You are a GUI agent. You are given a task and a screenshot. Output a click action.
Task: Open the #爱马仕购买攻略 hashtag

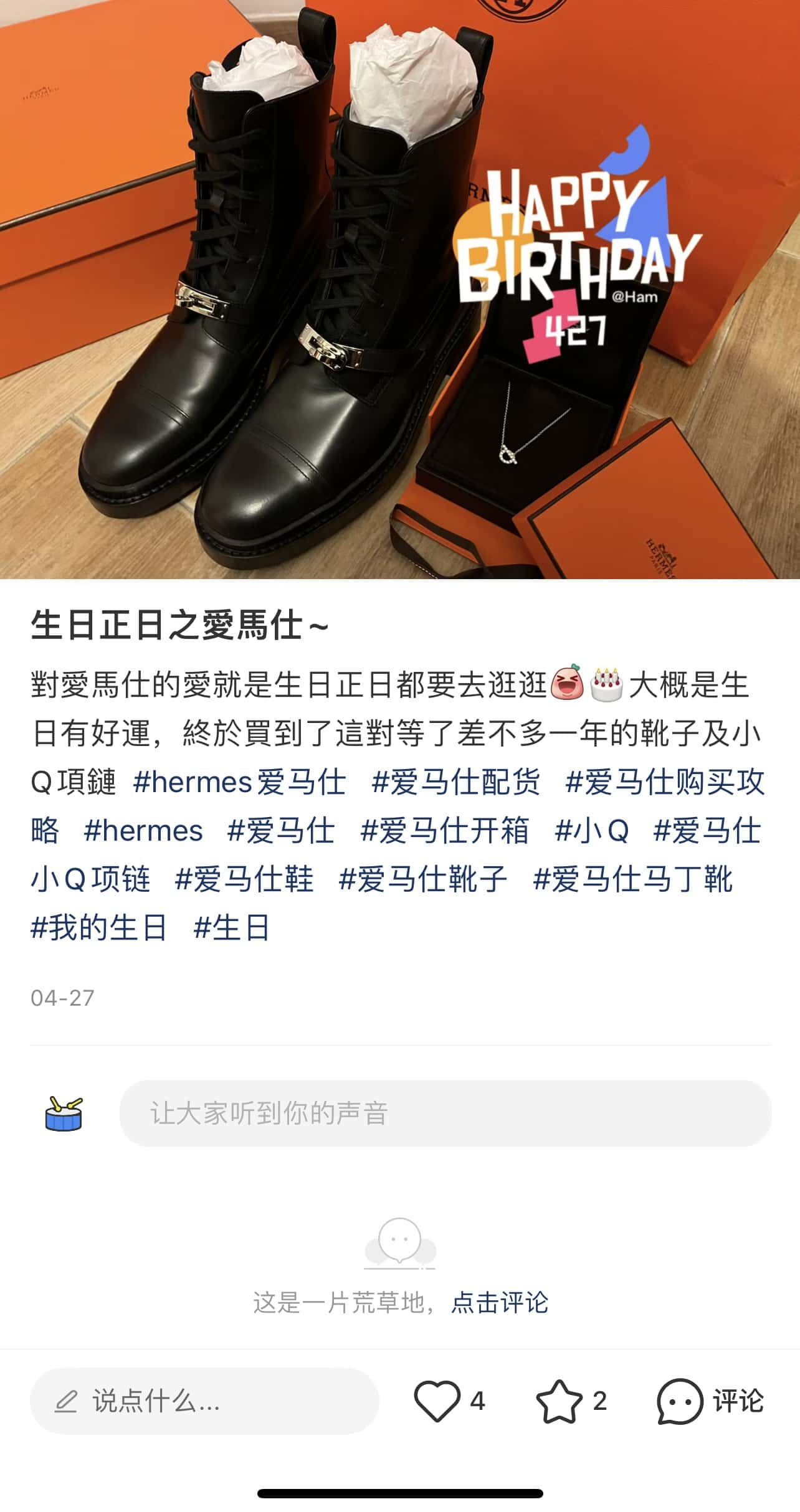point(664,782)
